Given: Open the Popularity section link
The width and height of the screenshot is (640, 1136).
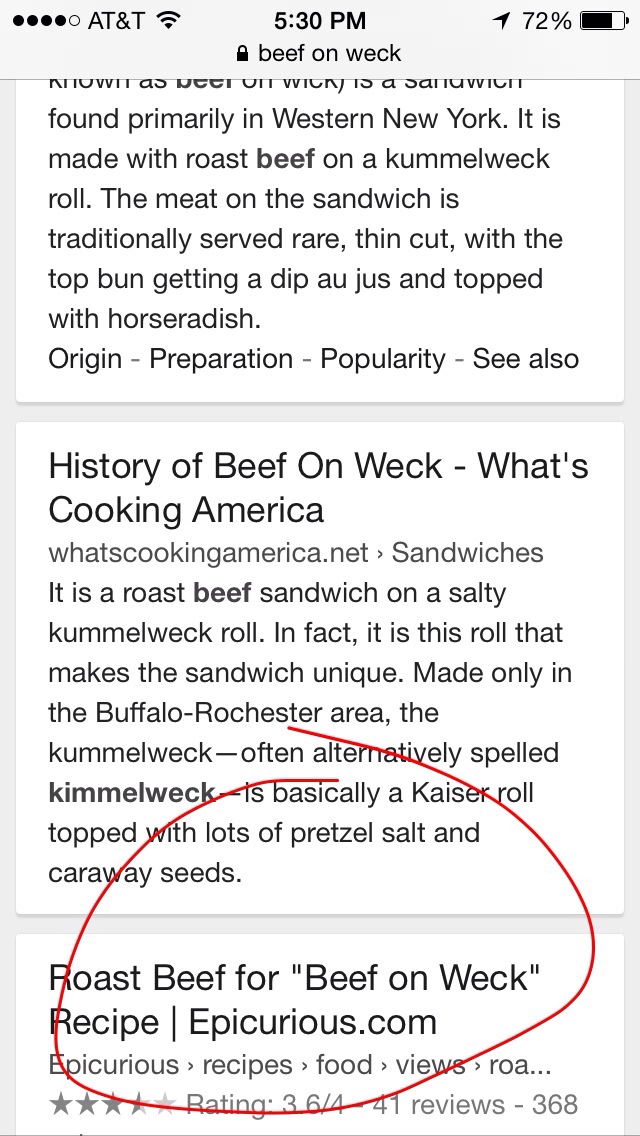Looking at the screenshot, I should [x=383, y=359].
